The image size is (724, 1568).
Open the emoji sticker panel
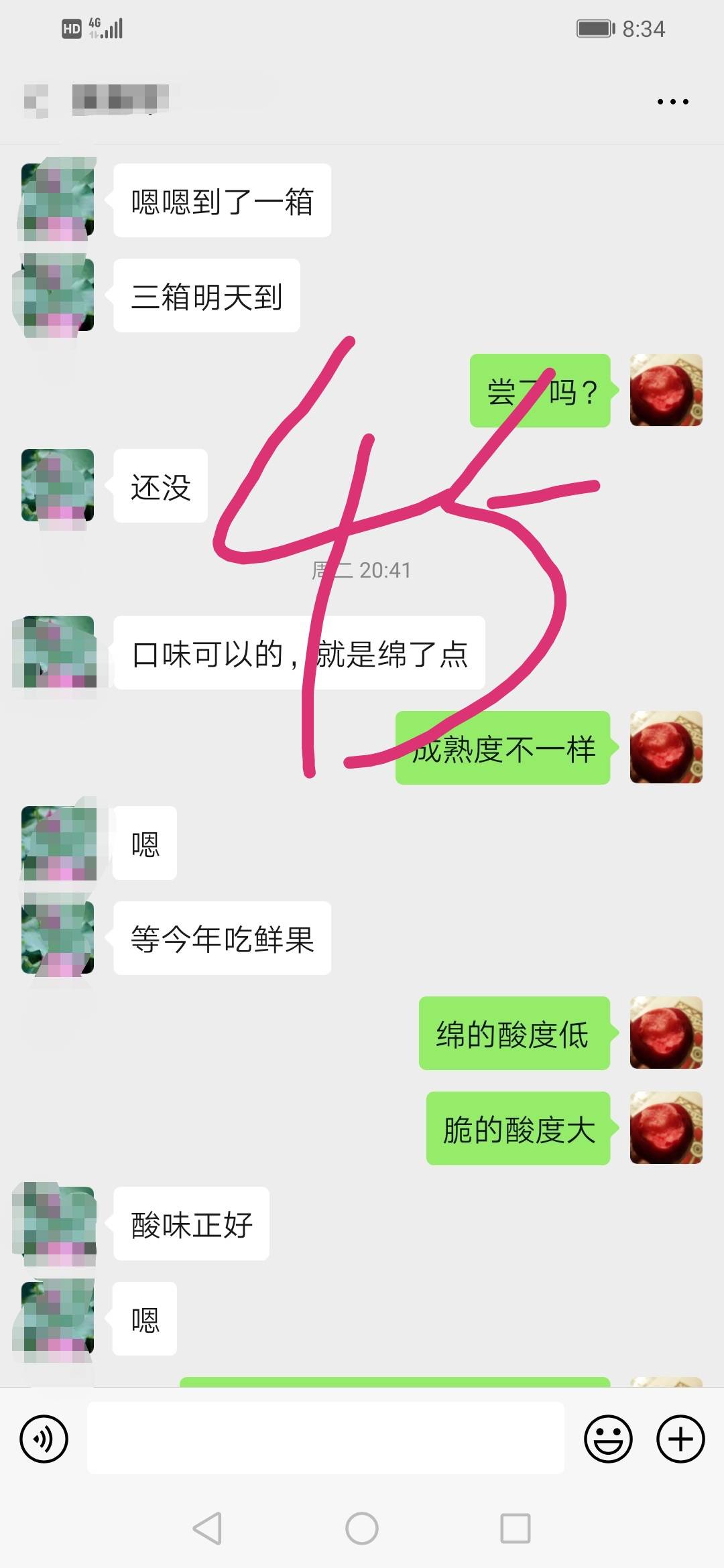[x=608, y=1439]
